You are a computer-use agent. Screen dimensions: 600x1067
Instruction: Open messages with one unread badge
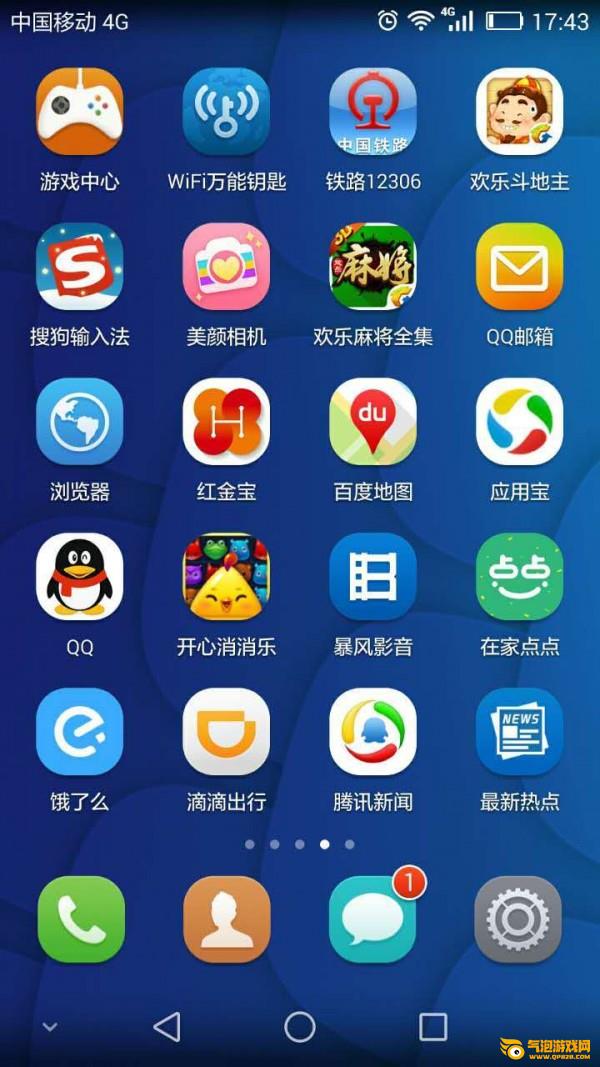(373, 920)
